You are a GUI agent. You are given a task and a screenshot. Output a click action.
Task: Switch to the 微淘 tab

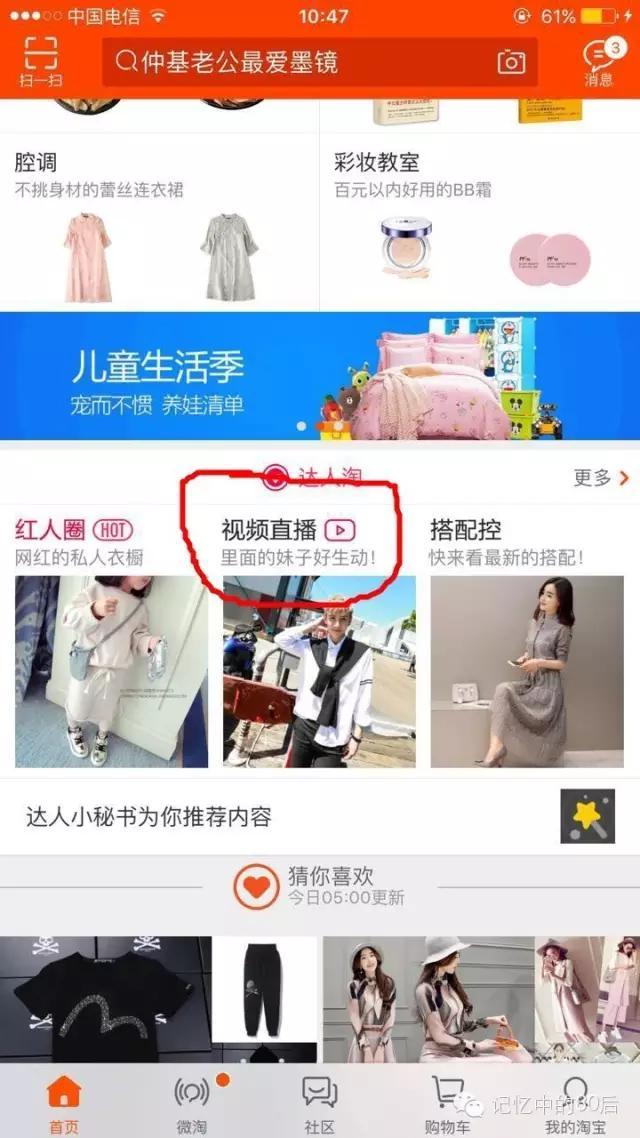191,1103
